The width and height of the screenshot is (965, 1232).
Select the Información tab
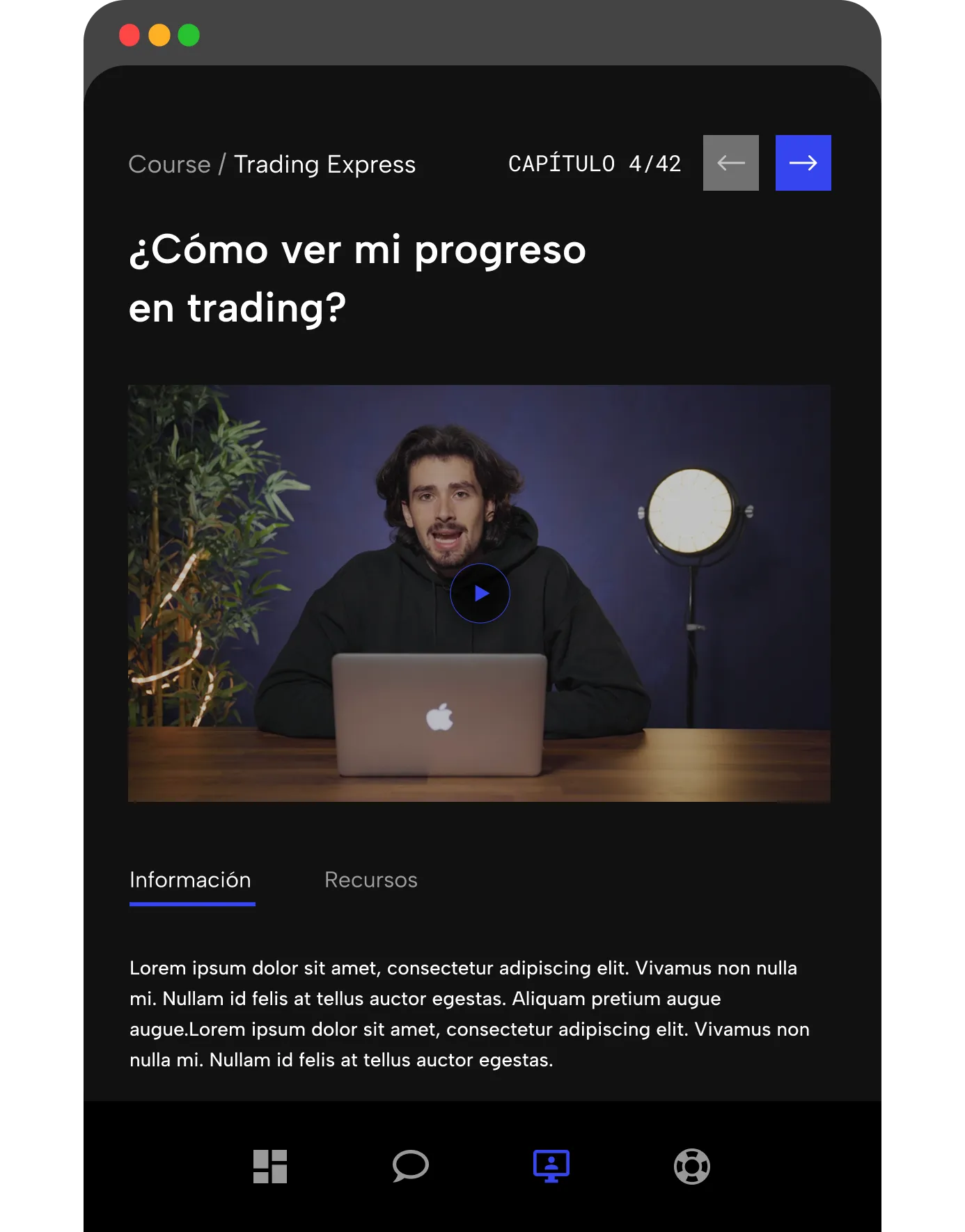(191, 880)
